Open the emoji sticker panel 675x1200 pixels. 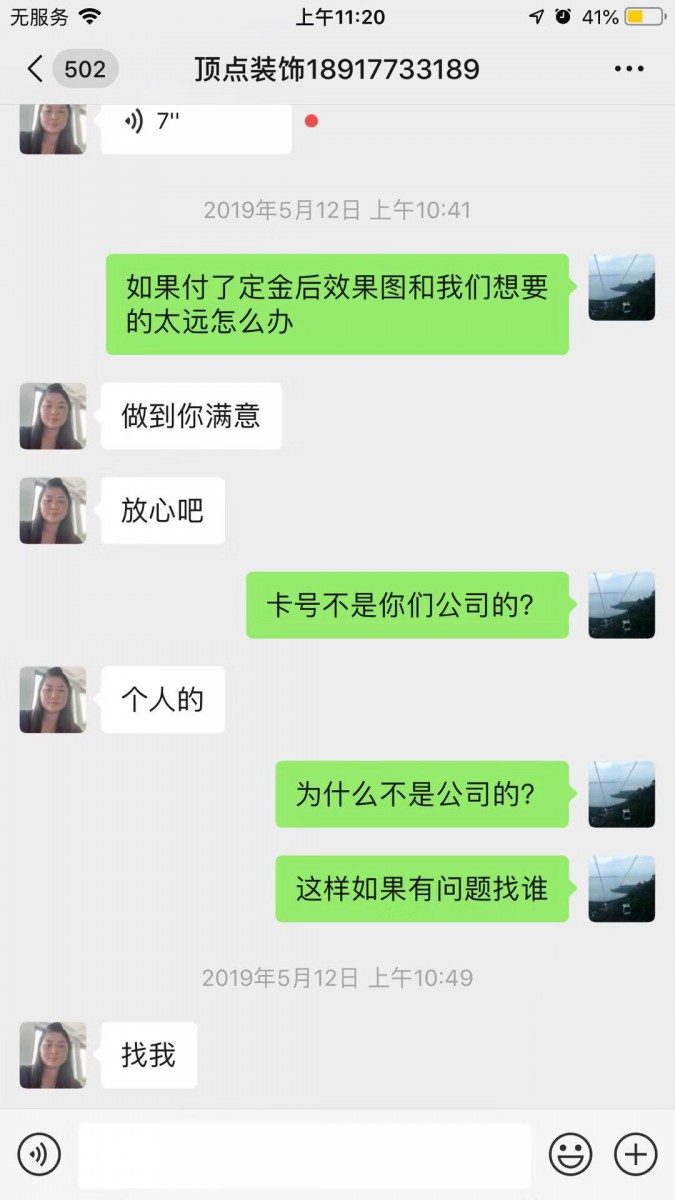(570, 1155)
